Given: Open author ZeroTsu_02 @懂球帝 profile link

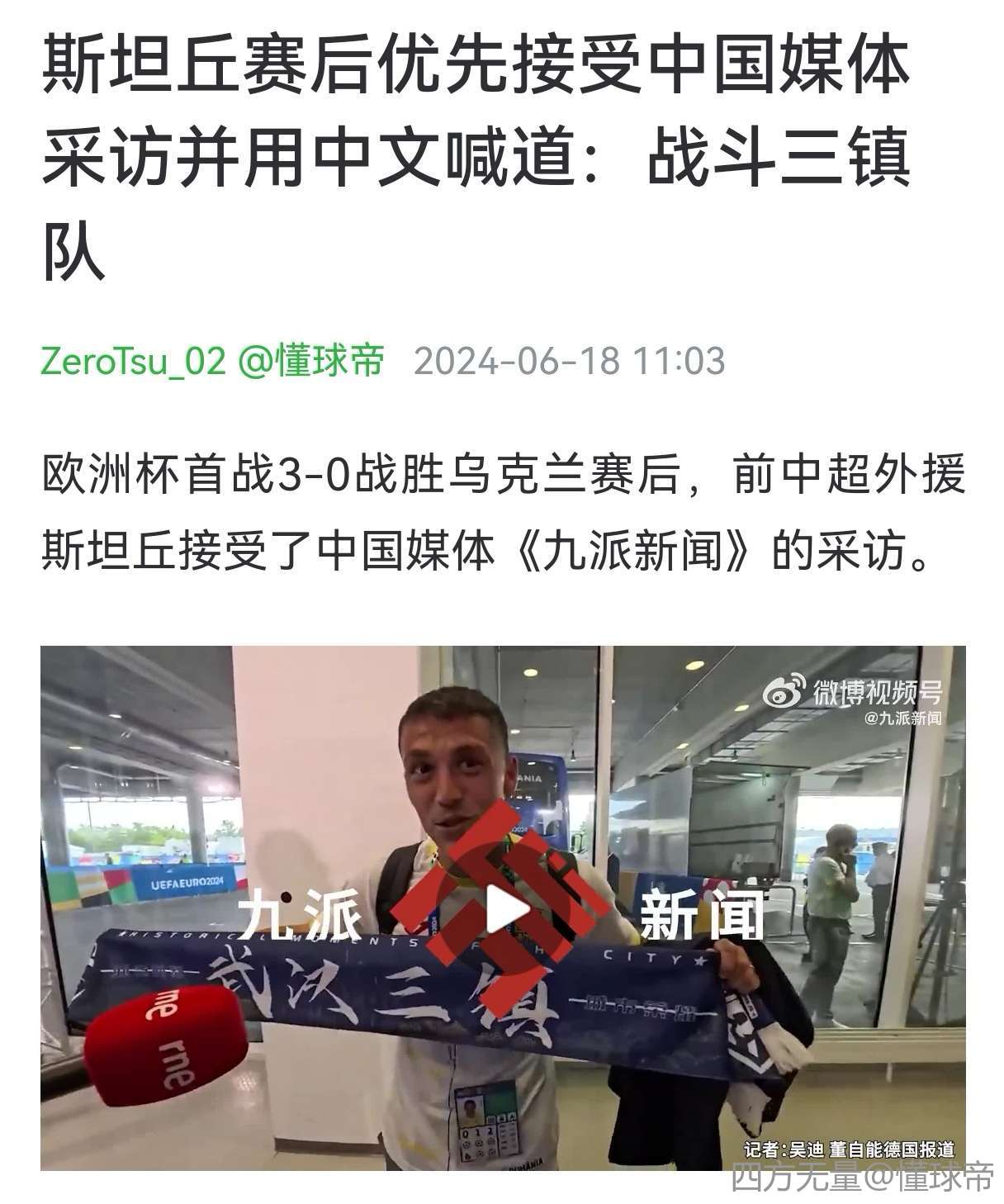Looking at the screenshot, I should 212,361.
